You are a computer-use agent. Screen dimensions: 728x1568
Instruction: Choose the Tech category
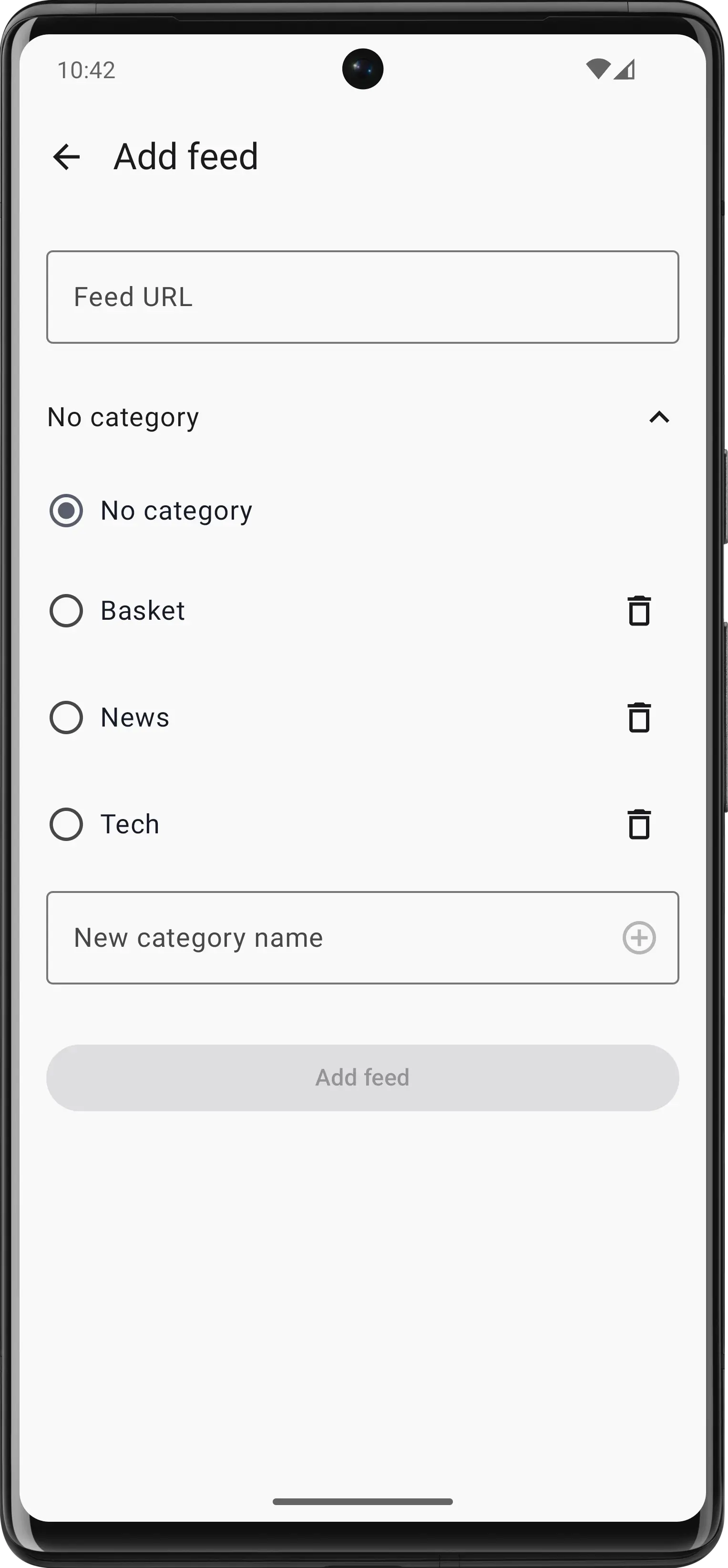(66, 824)
